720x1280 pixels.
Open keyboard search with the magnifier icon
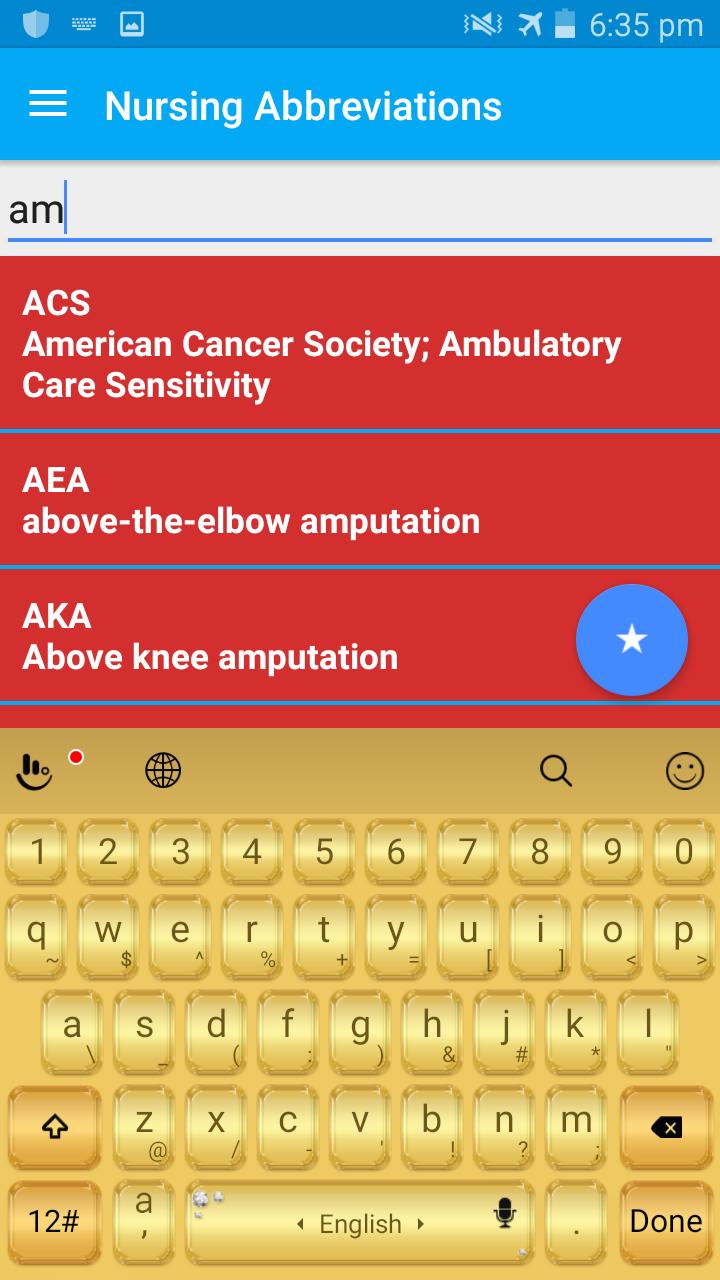(556, 770)
